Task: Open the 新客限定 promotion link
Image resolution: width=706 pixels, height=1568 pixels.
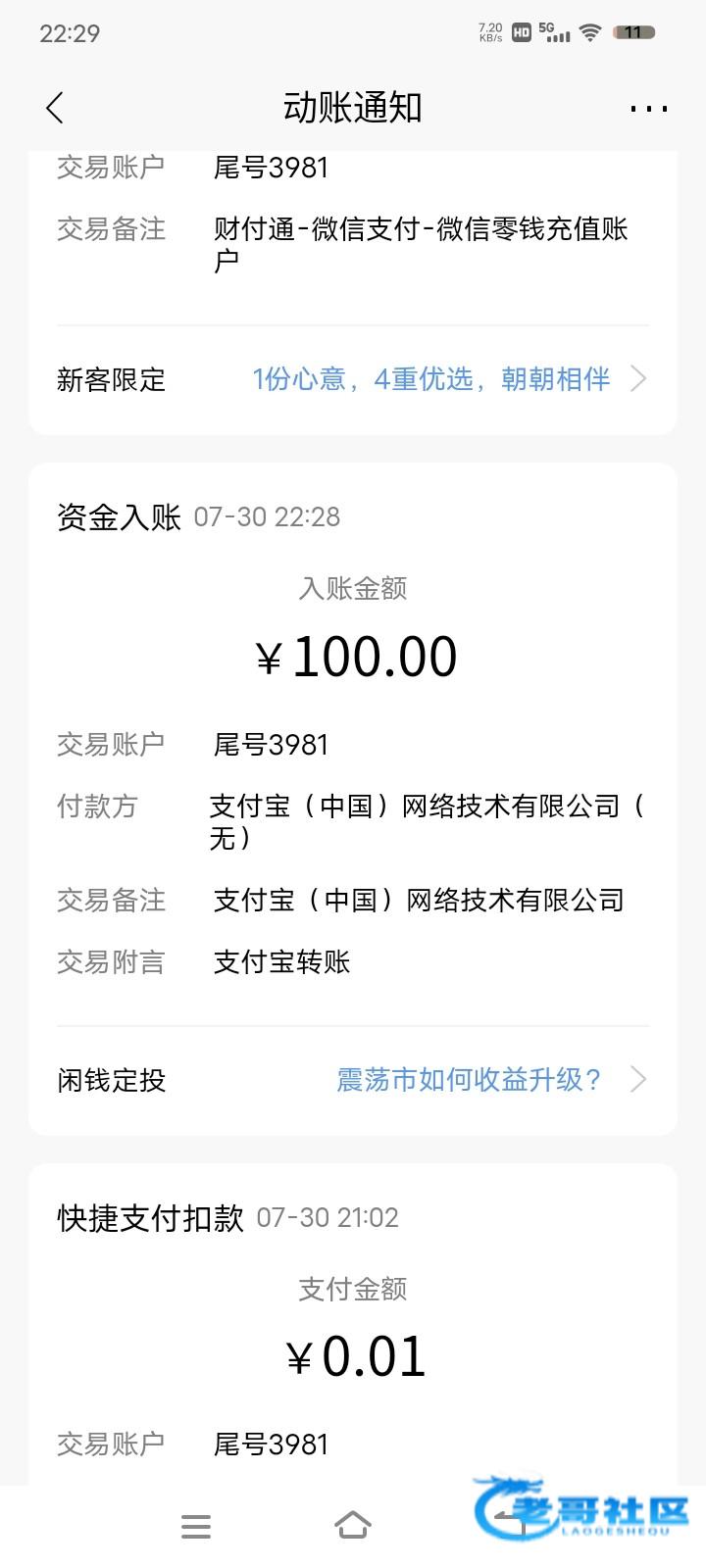Action: coord(353,379)
